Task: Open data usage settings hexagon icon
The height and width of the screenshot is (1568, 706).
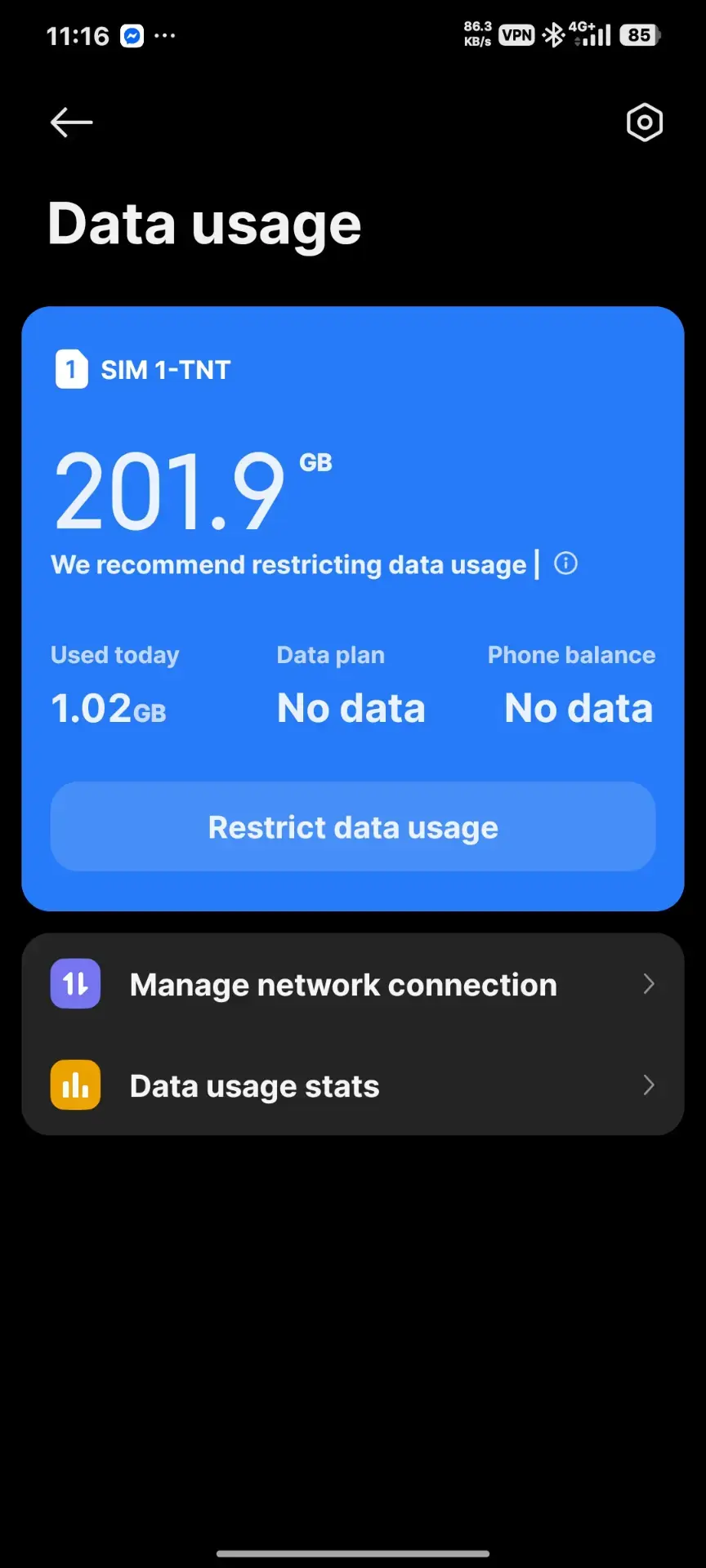Action: point(644,122)
